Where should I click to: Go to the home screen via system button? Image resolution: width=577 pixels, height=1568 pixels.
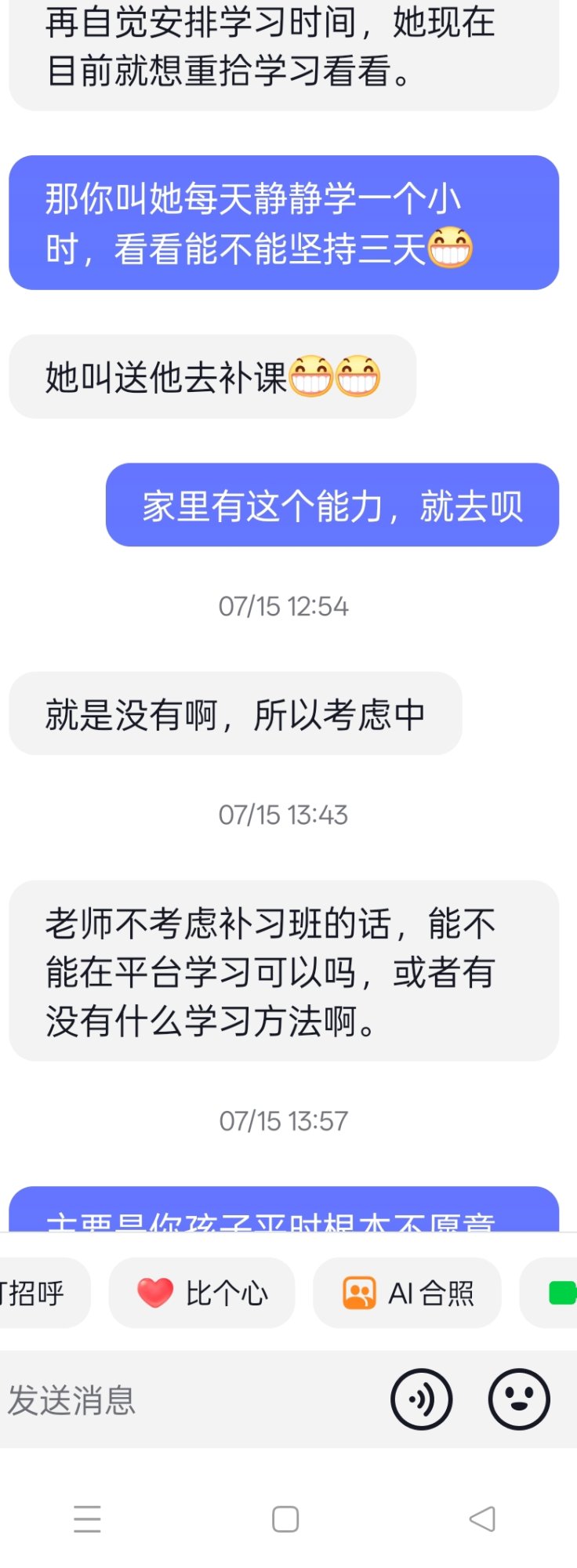285,1519
